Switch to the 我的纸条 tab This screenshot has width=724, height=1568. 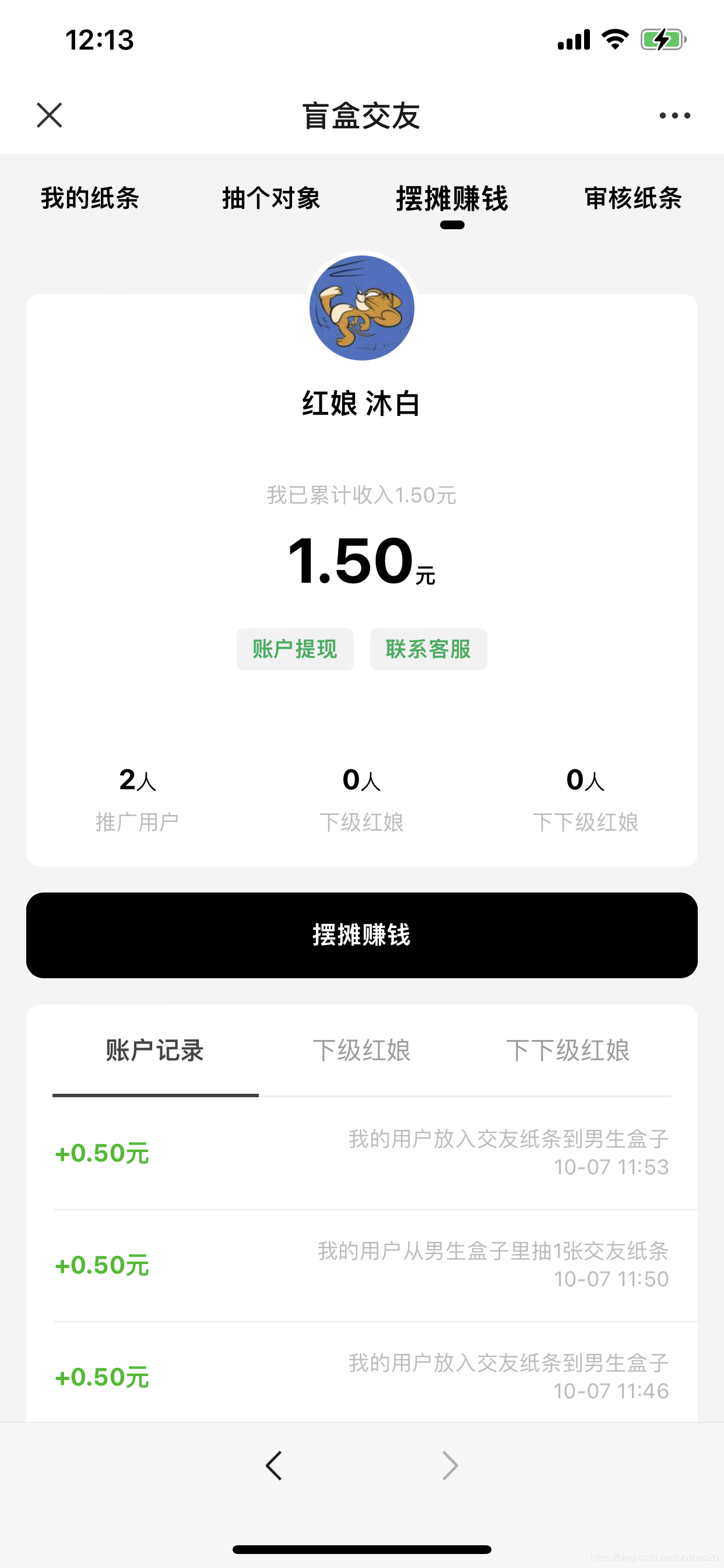click(x=90, y=198)
